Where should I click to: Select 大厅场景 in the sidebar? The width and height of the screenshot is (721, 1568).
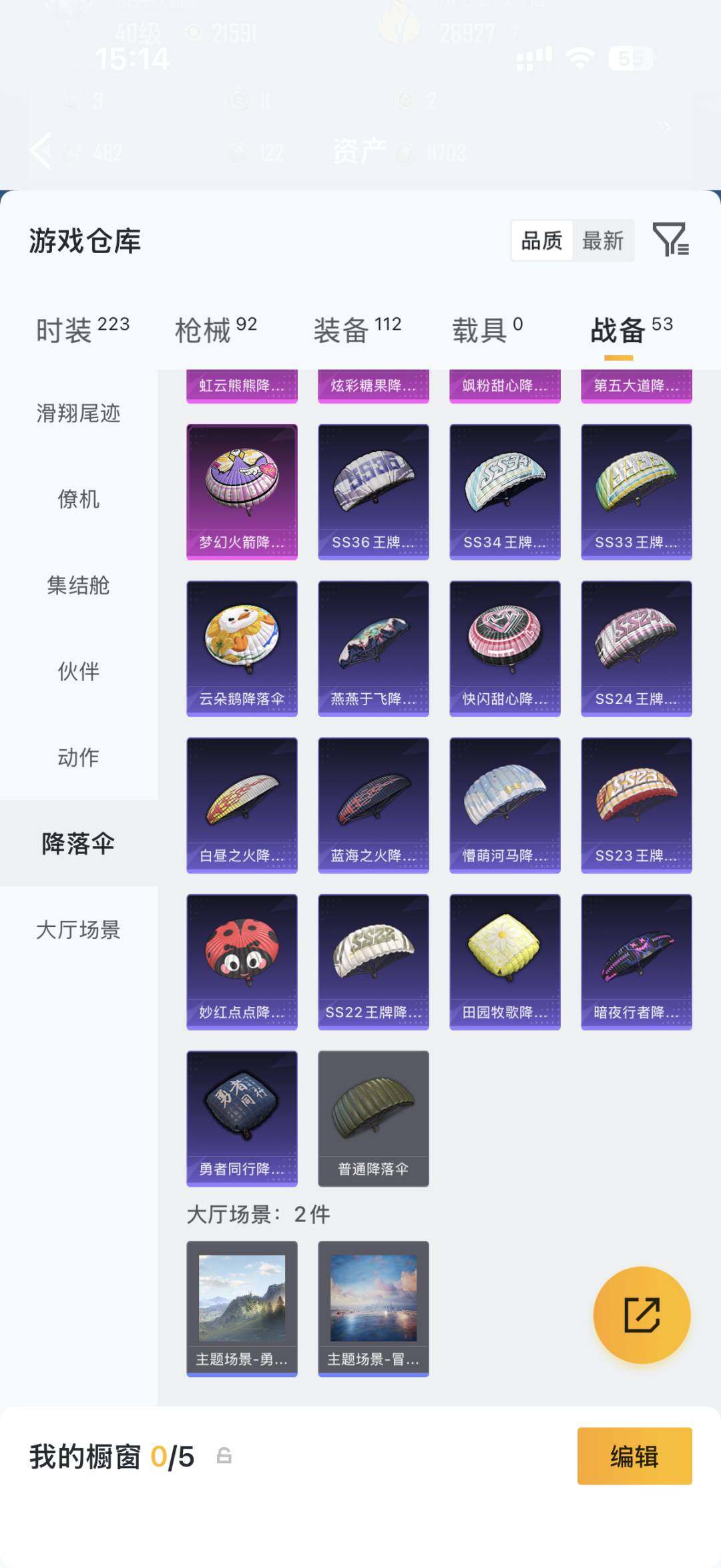[x=80, y=930]
